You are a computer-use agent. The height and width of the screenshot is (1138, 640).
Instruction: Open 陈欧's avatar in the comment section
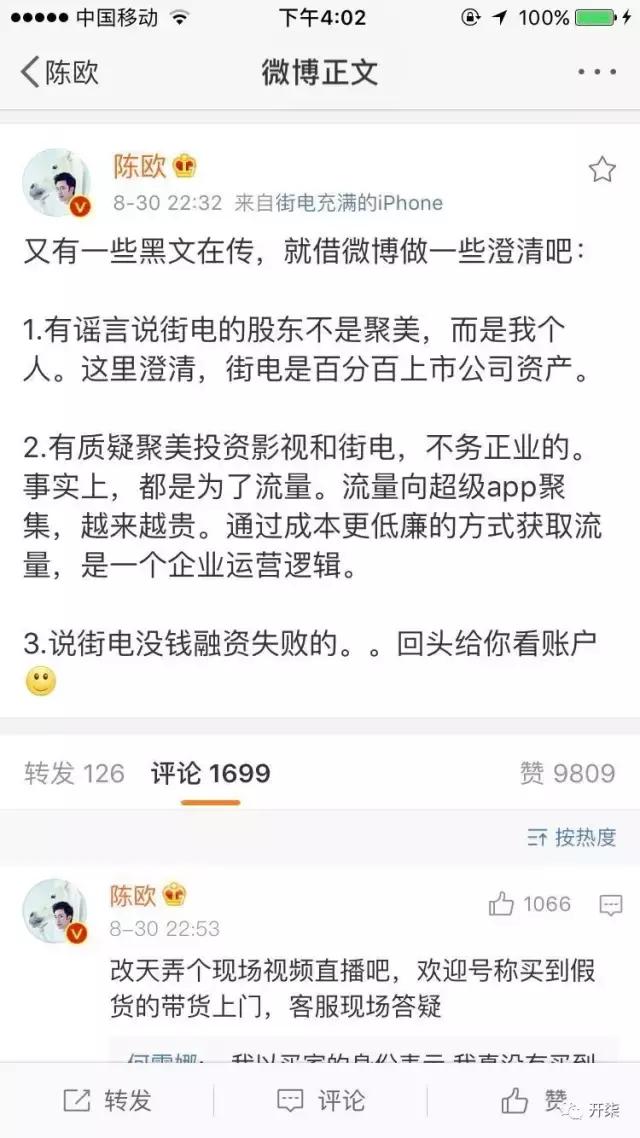56,911
